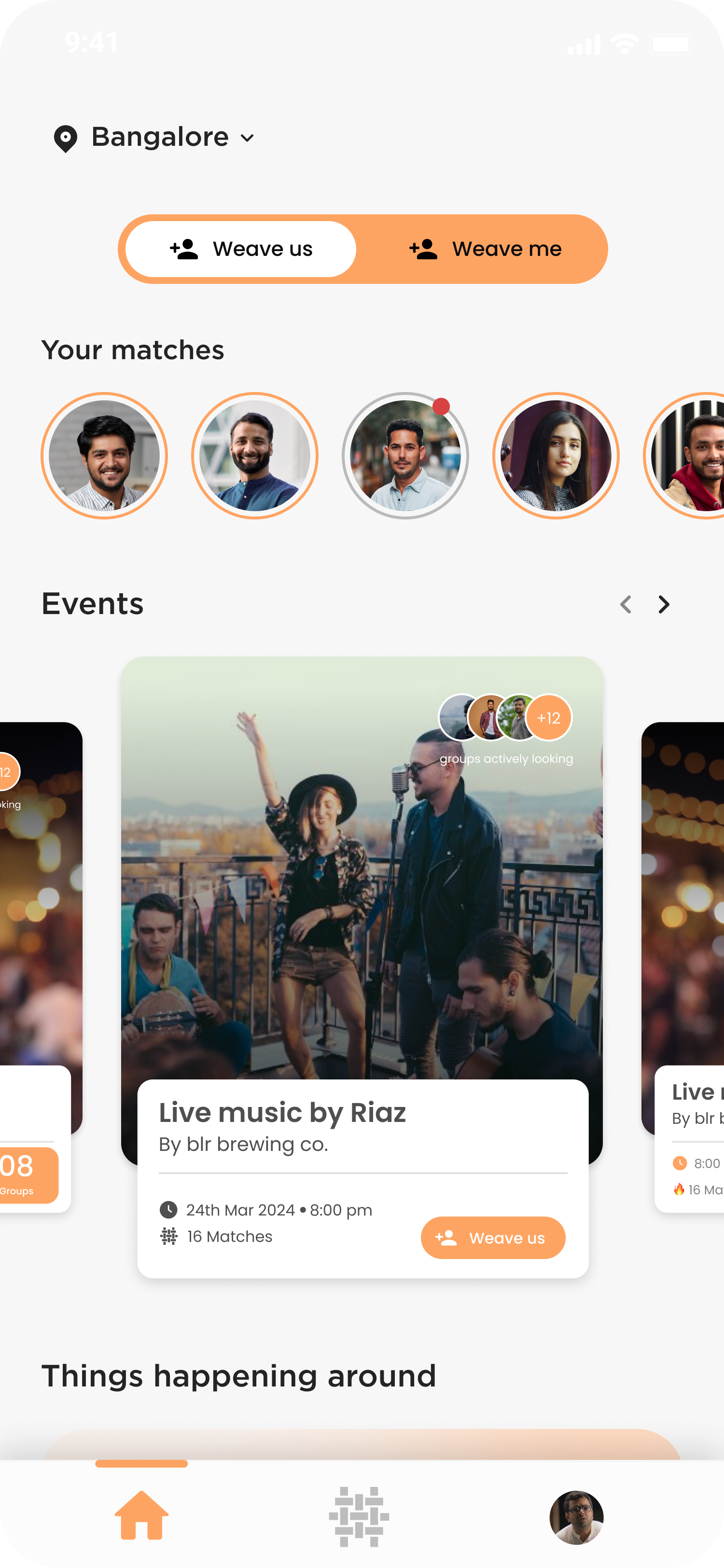Select the Events section heading
The width and height of the screenshot is (724, 1568).
[x=92, y=603]
